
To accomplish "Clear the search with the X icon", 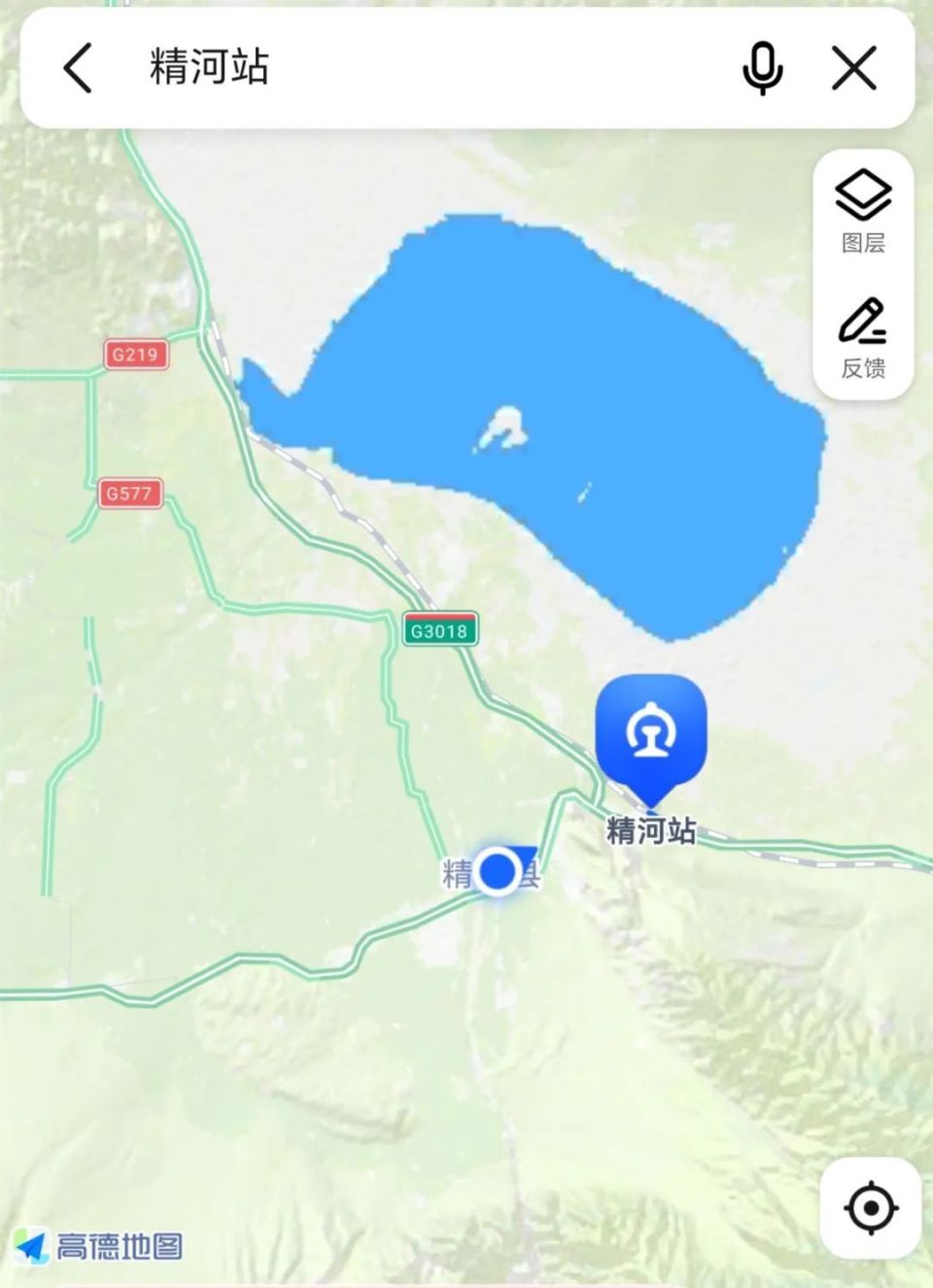I will pyautogui.click(x=854, y=68).
